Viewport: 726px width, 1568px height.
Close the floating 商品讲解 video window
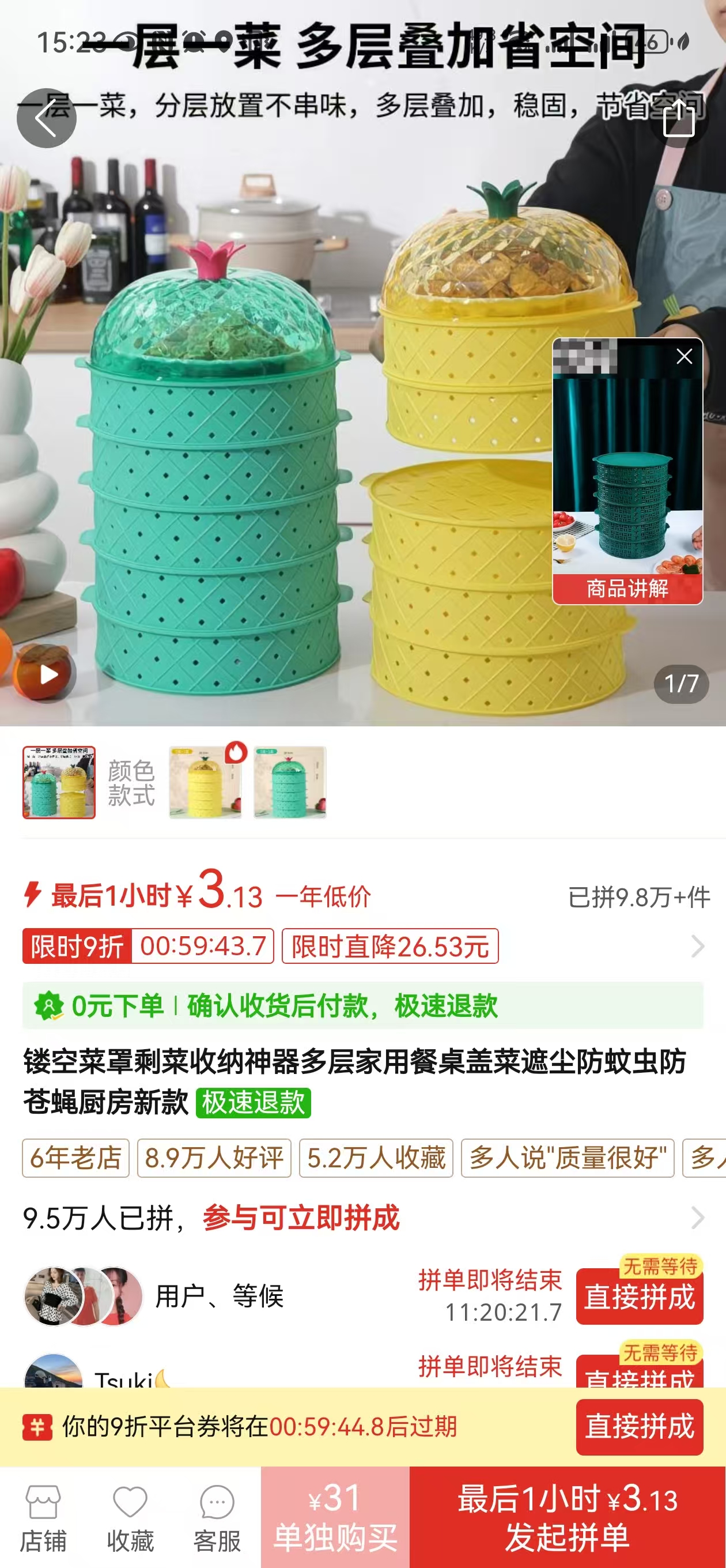(x=684, y=356)
